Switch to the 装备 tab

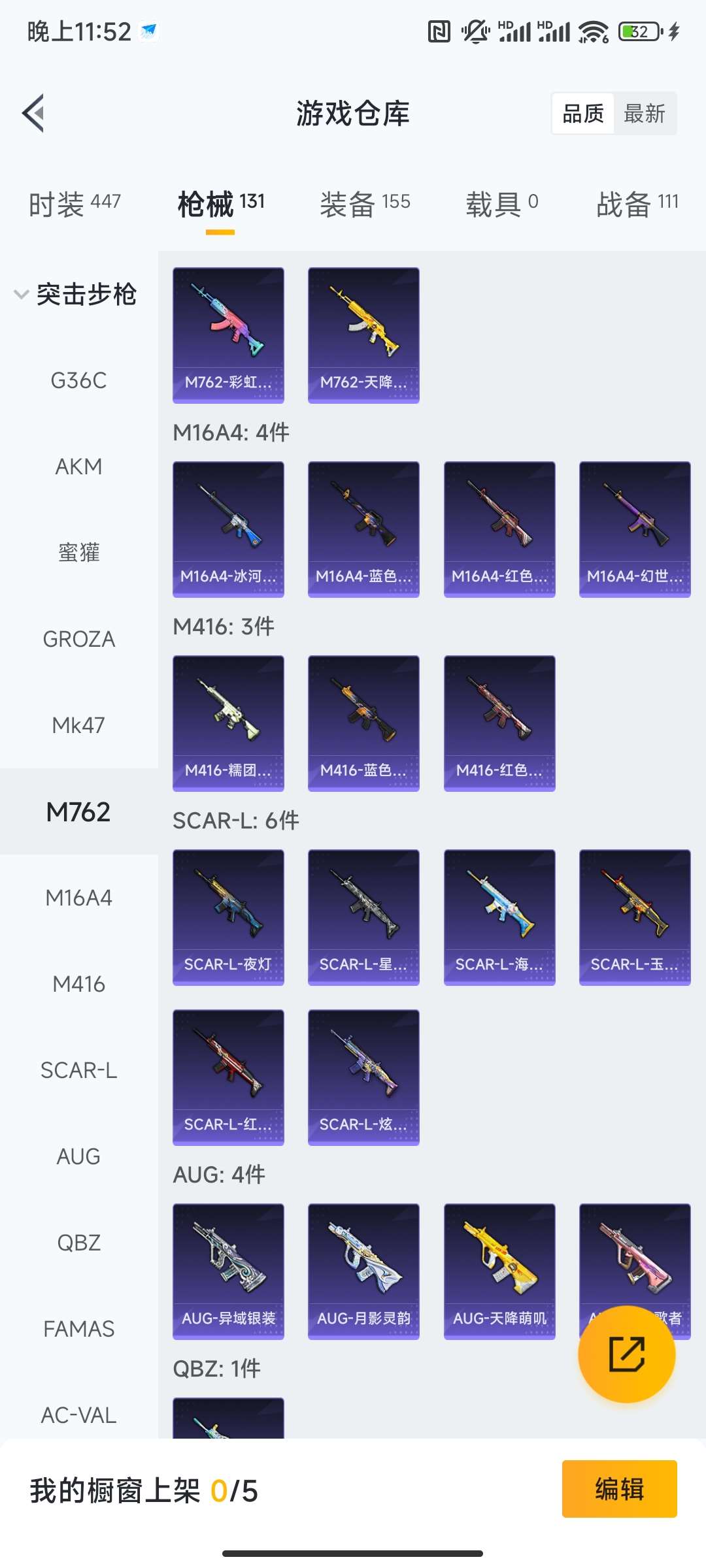[x=365, y=204]
